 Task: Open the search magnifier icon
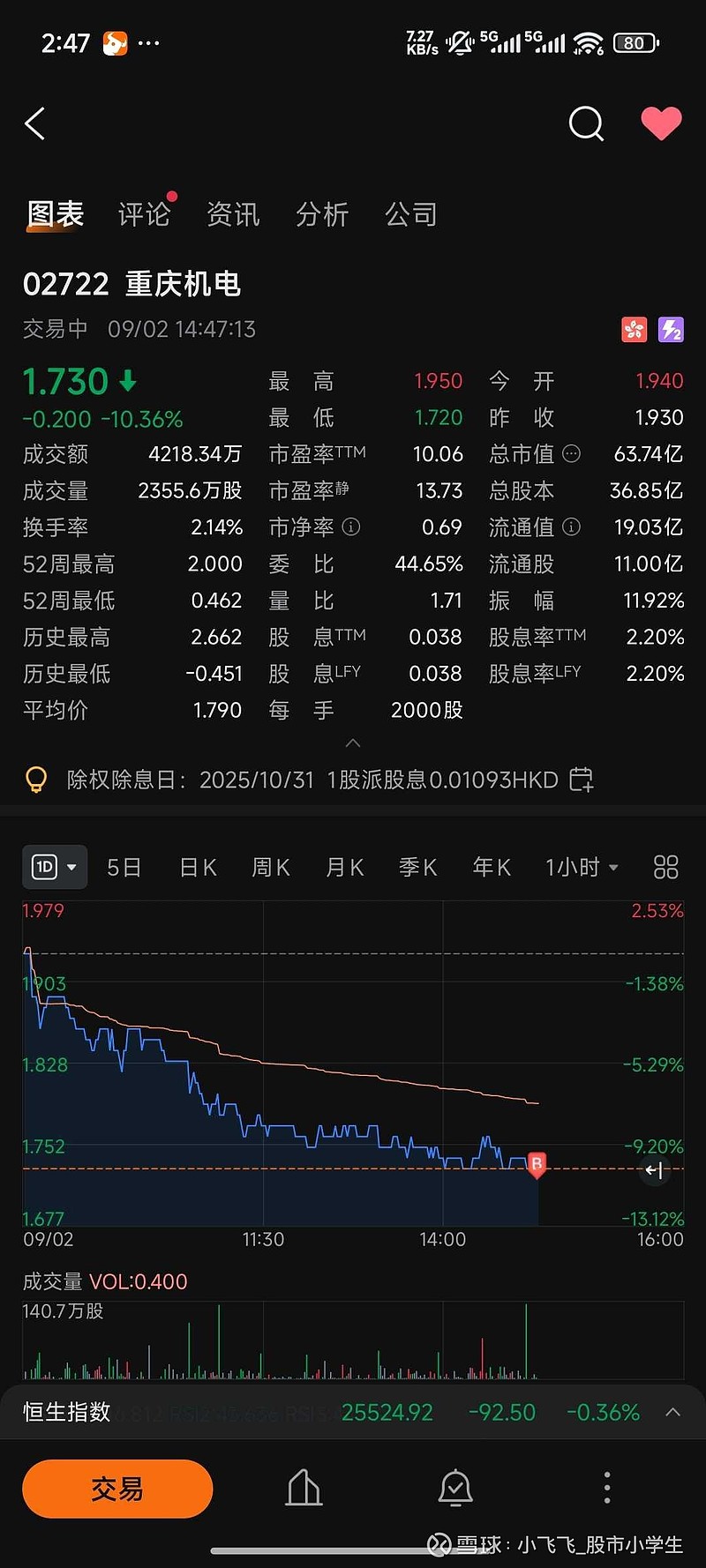coord(586,124)
